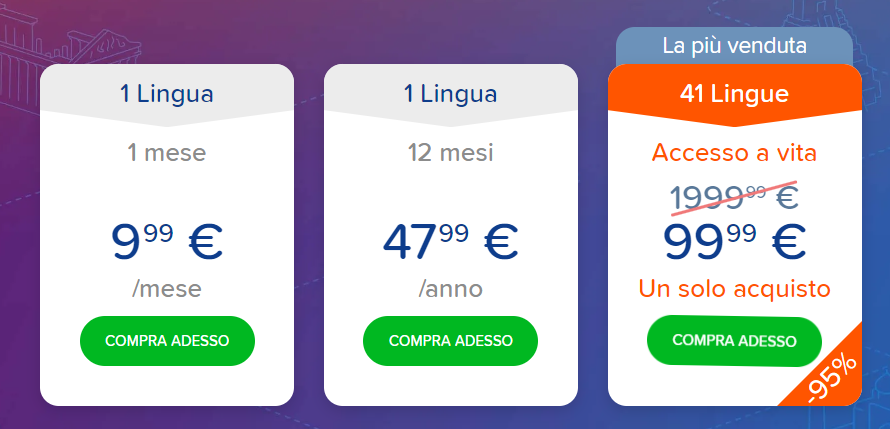Tap Compra Adesso for the 12 mesi plan
This screenshot has width=890, height=429.
pos(450,341)
